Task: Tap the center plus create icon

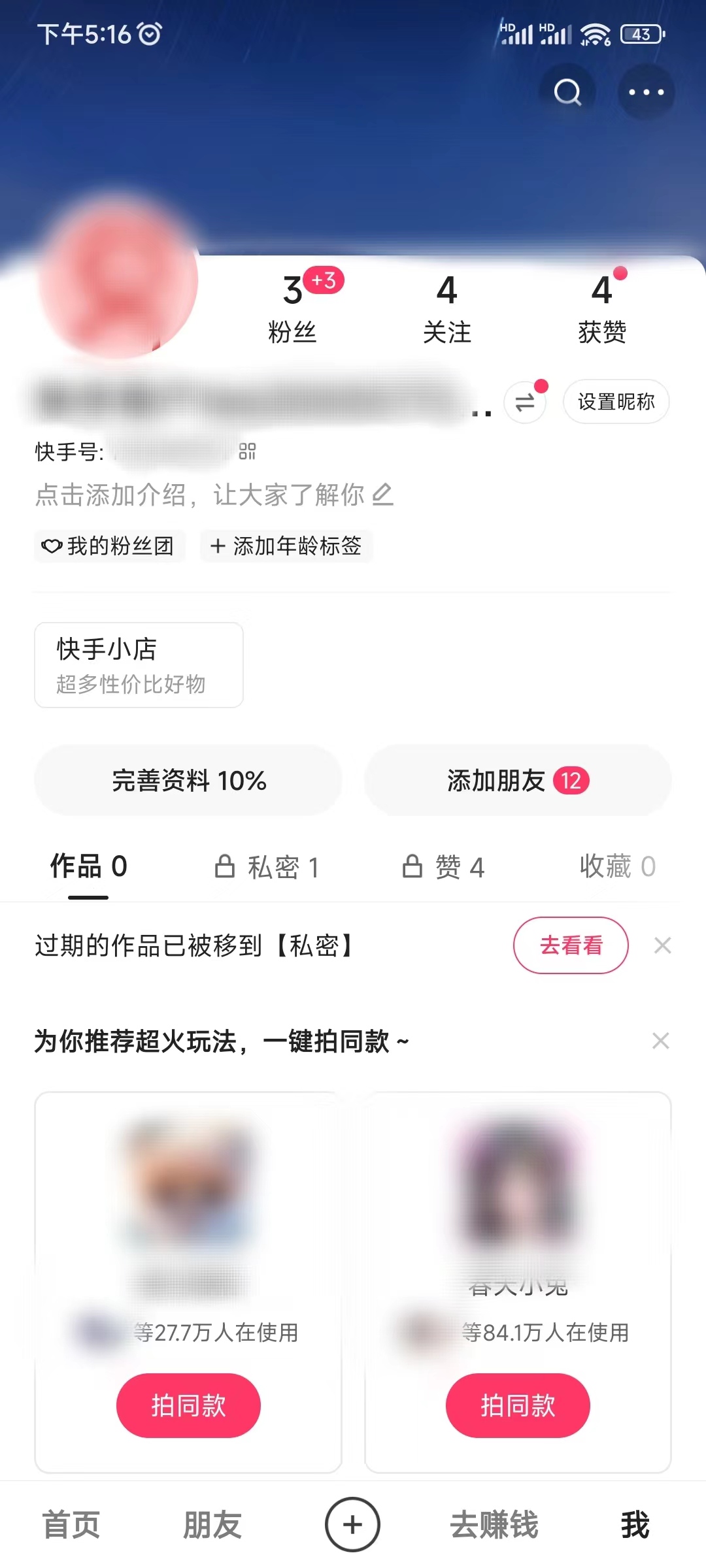Action: pos(353,1524)
